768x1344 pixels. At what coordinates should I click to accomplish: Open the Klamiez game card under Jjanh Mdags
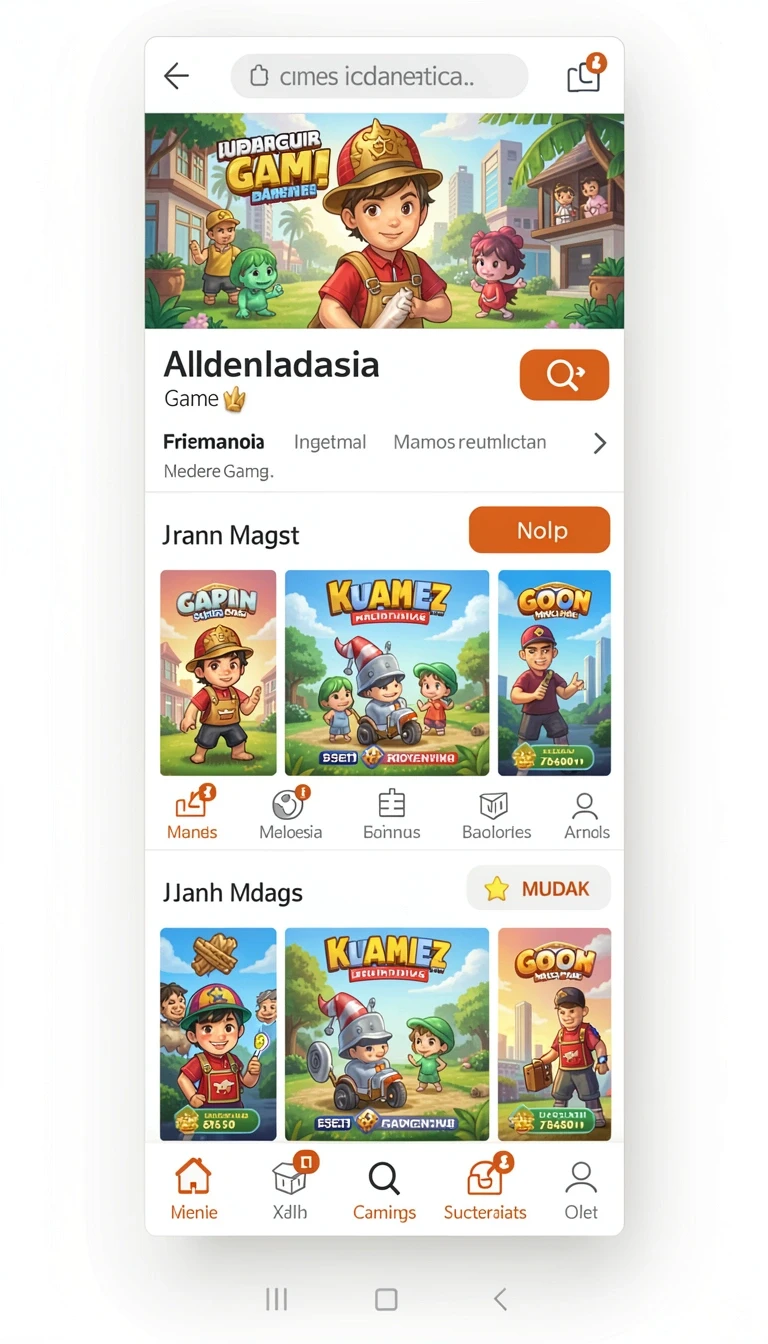(387, 1034)
